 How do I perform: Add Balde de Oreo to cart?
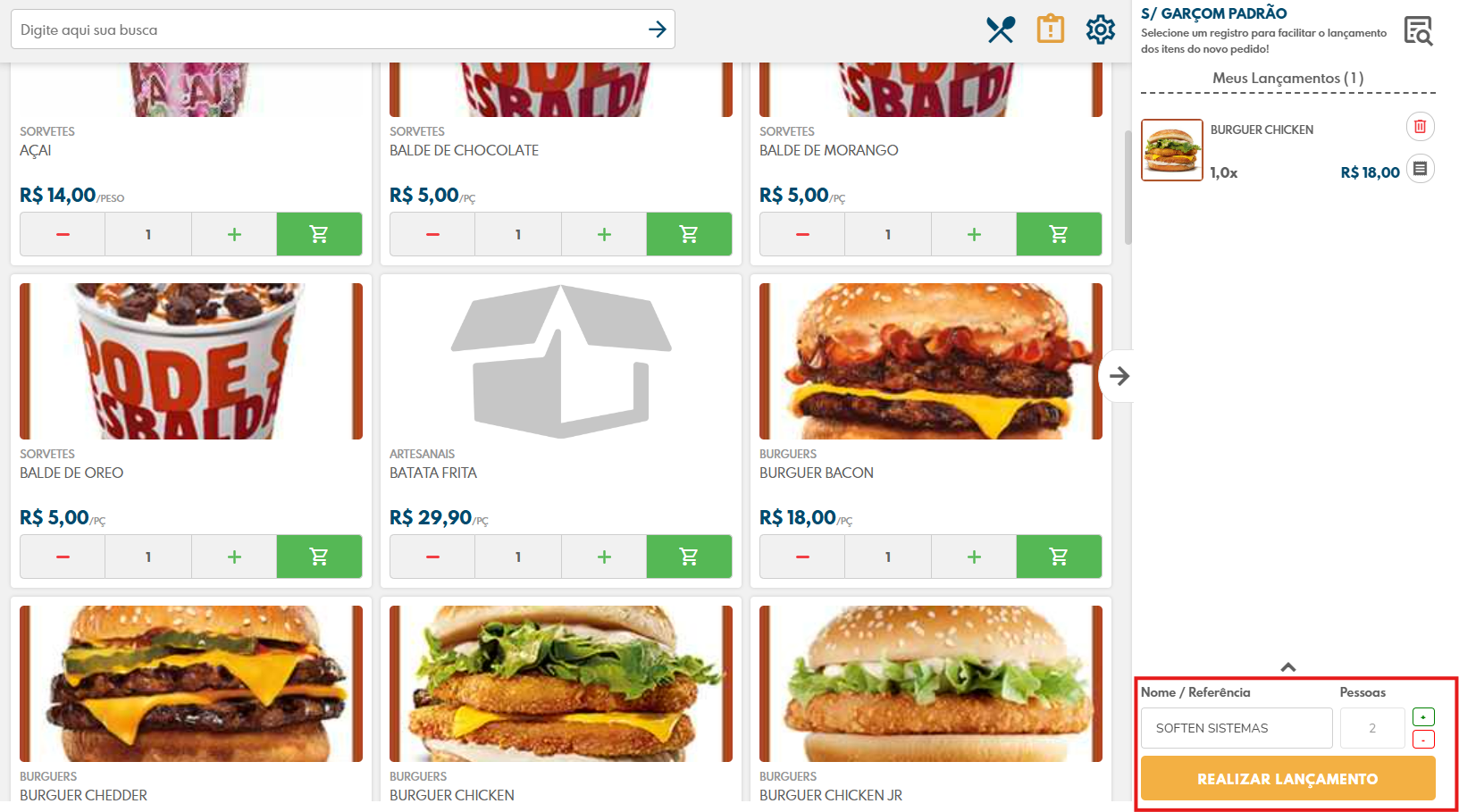(x=319, y=557)
